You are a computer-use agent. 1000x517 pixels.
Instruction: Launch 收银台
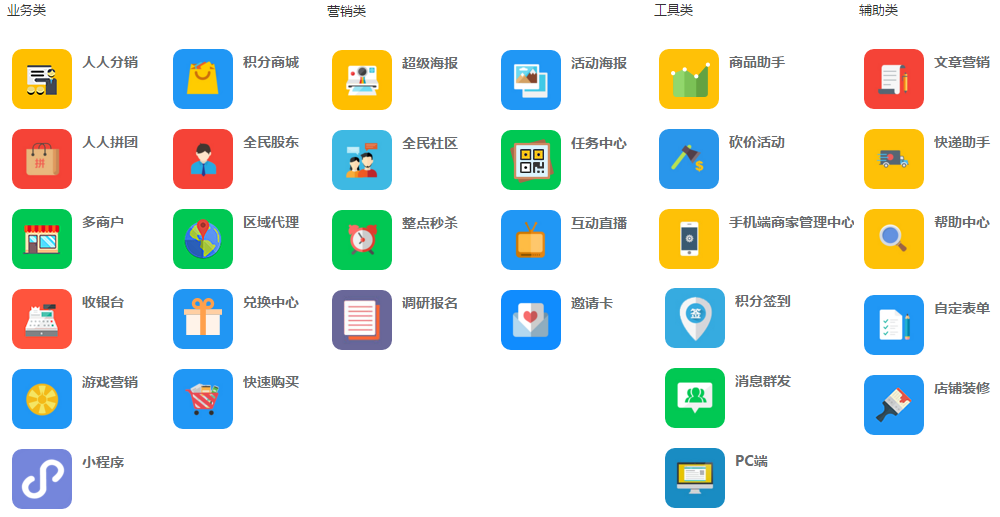42,319
